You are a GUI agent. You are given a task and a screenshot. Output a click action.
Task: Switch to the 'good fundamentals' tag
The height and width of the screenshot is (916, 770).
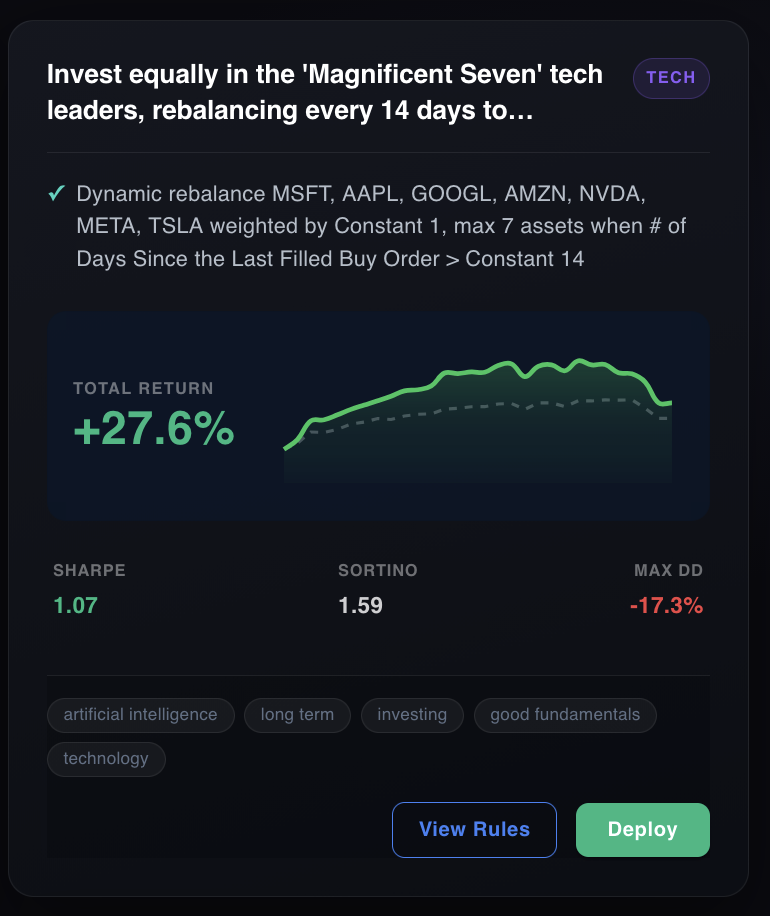[565, 714]
